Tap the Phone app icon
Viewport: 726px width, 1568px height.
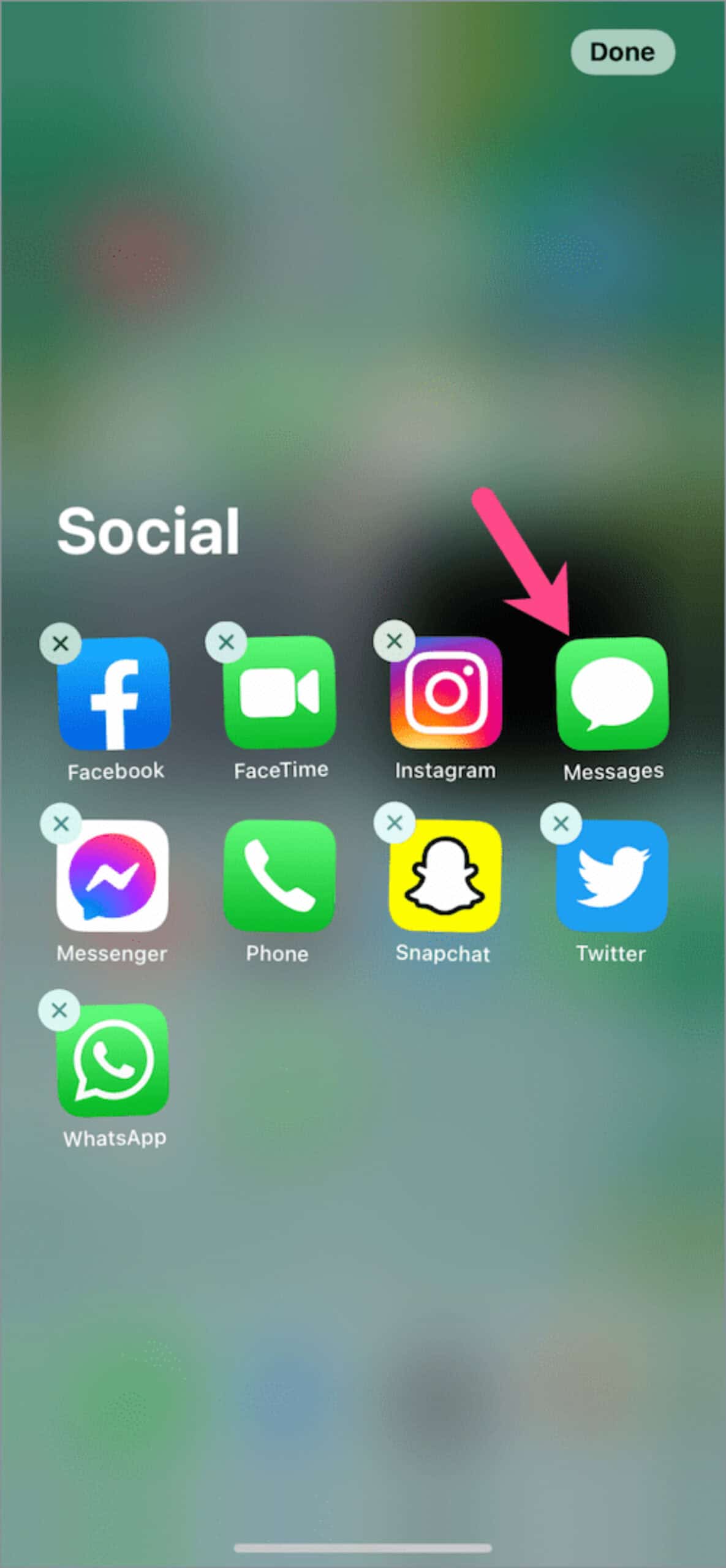click(280, 876)
